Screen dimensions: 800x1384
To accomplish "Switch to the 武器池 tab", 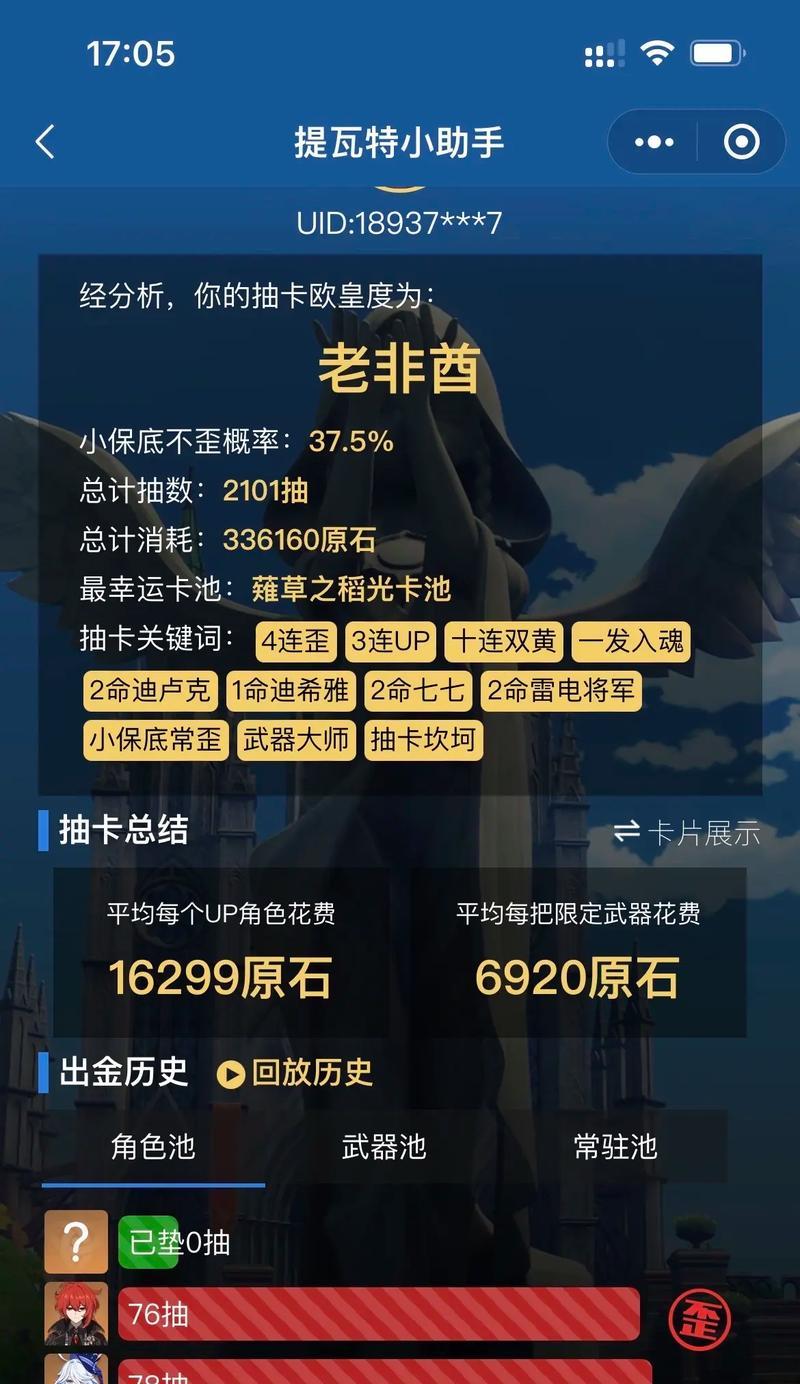I will [x=384, y=1146].
